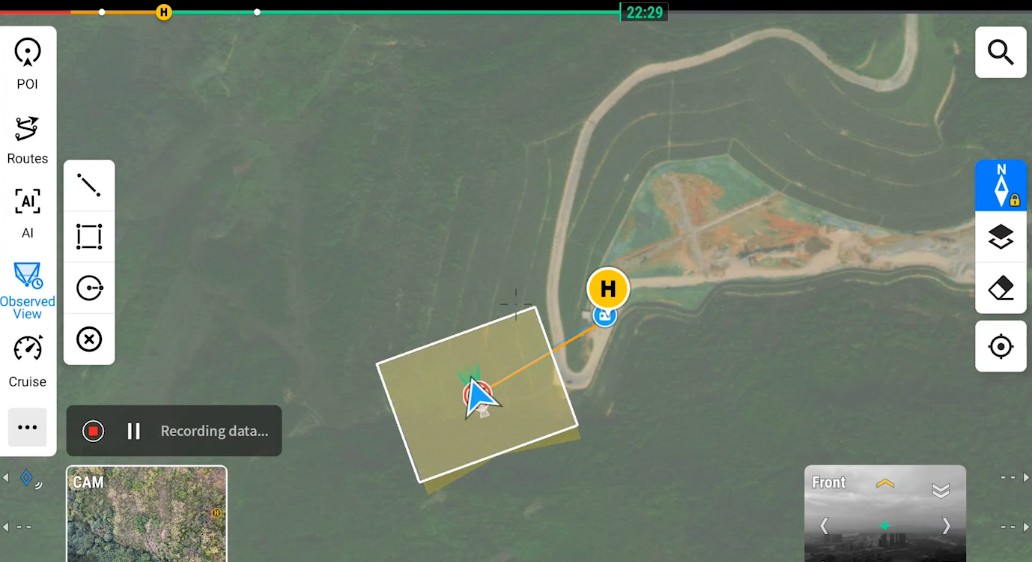
Task: Toggle the Observed View option
Action: click(x=27, y=290)
